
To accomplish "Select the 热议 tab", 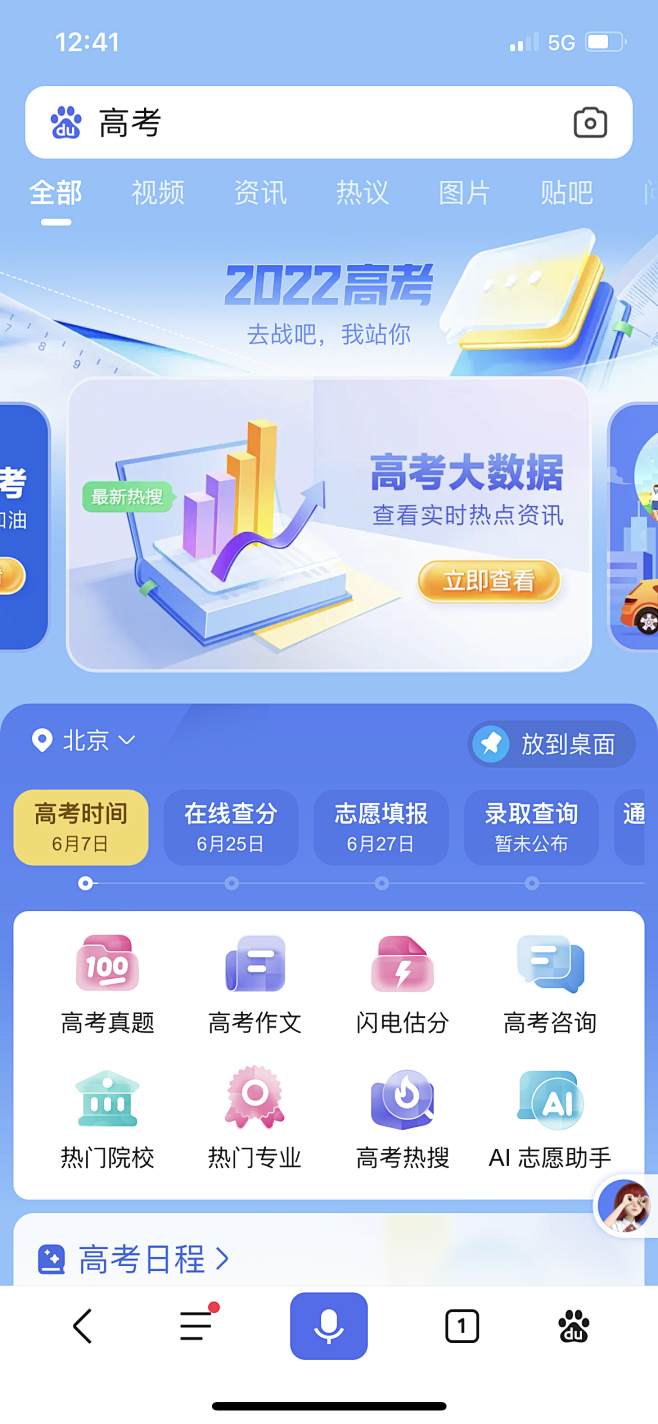I will pos(362,192).
